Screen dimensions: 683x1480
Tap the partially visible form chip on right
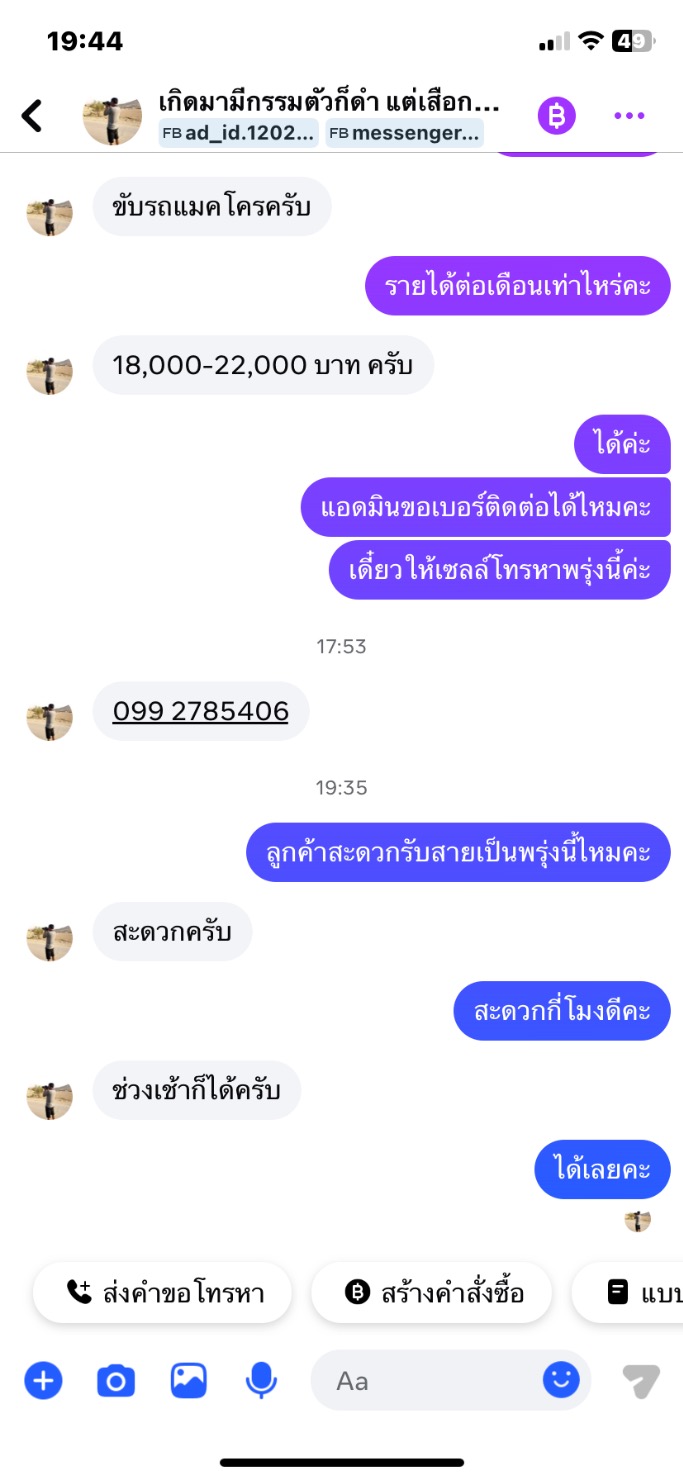coord(628,1293)
